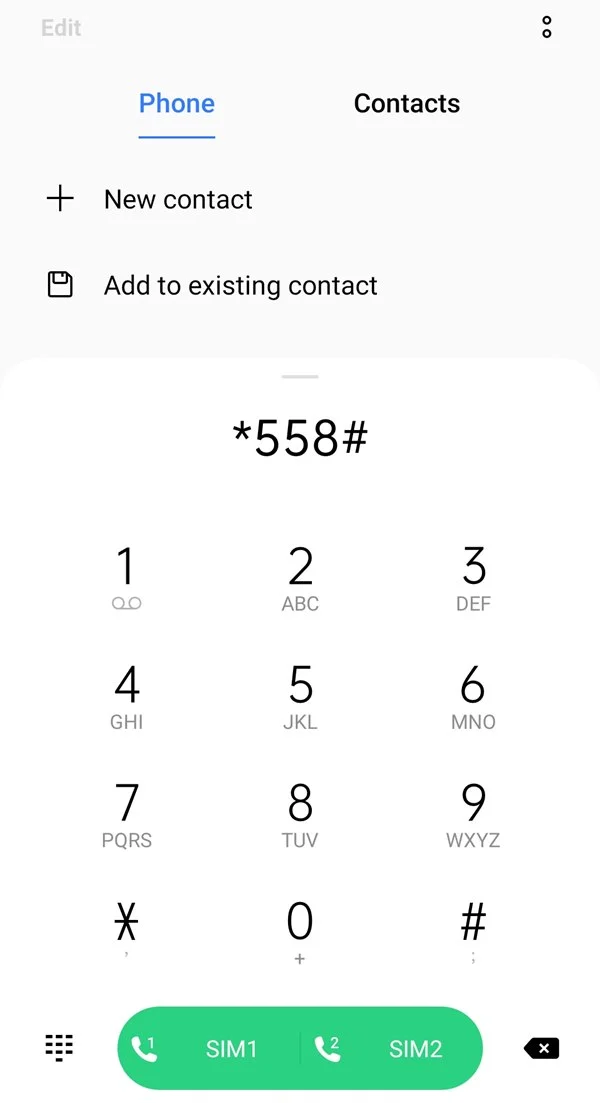The height and width of the screenshot is (1103, 600).
Task: Tap the 0 plus key
Action: pos(300,933)
